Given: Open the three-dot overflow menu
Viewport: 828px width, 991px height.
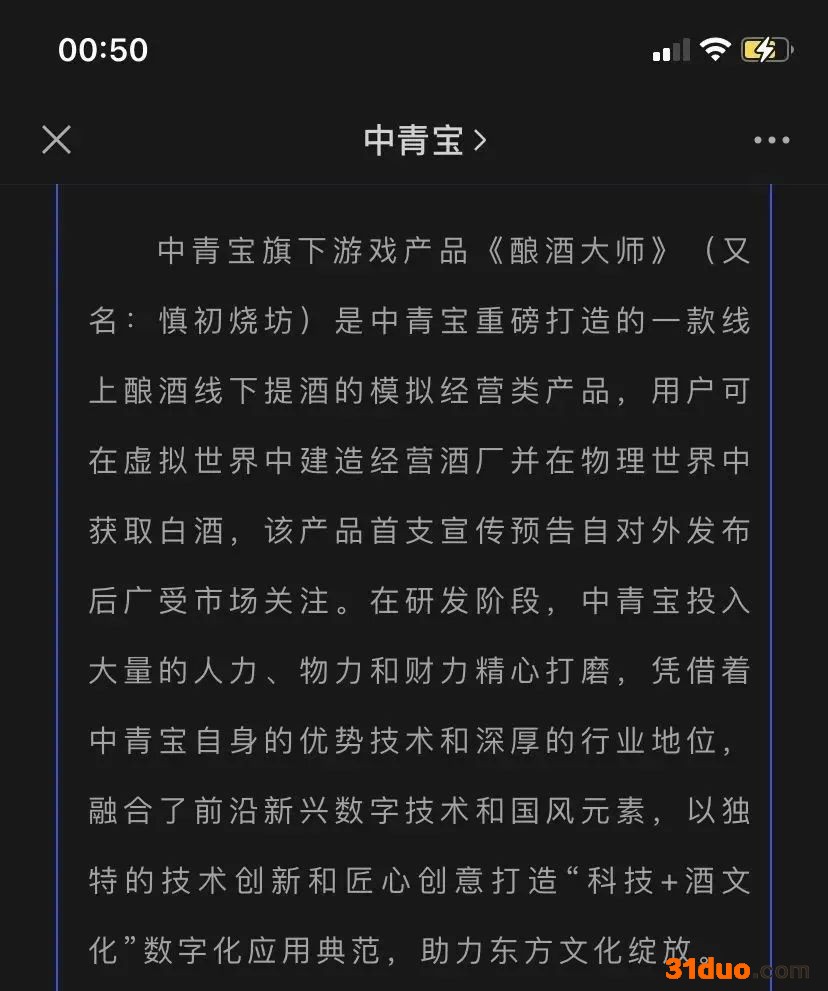Looking at the screenshot, I should 771,141.
